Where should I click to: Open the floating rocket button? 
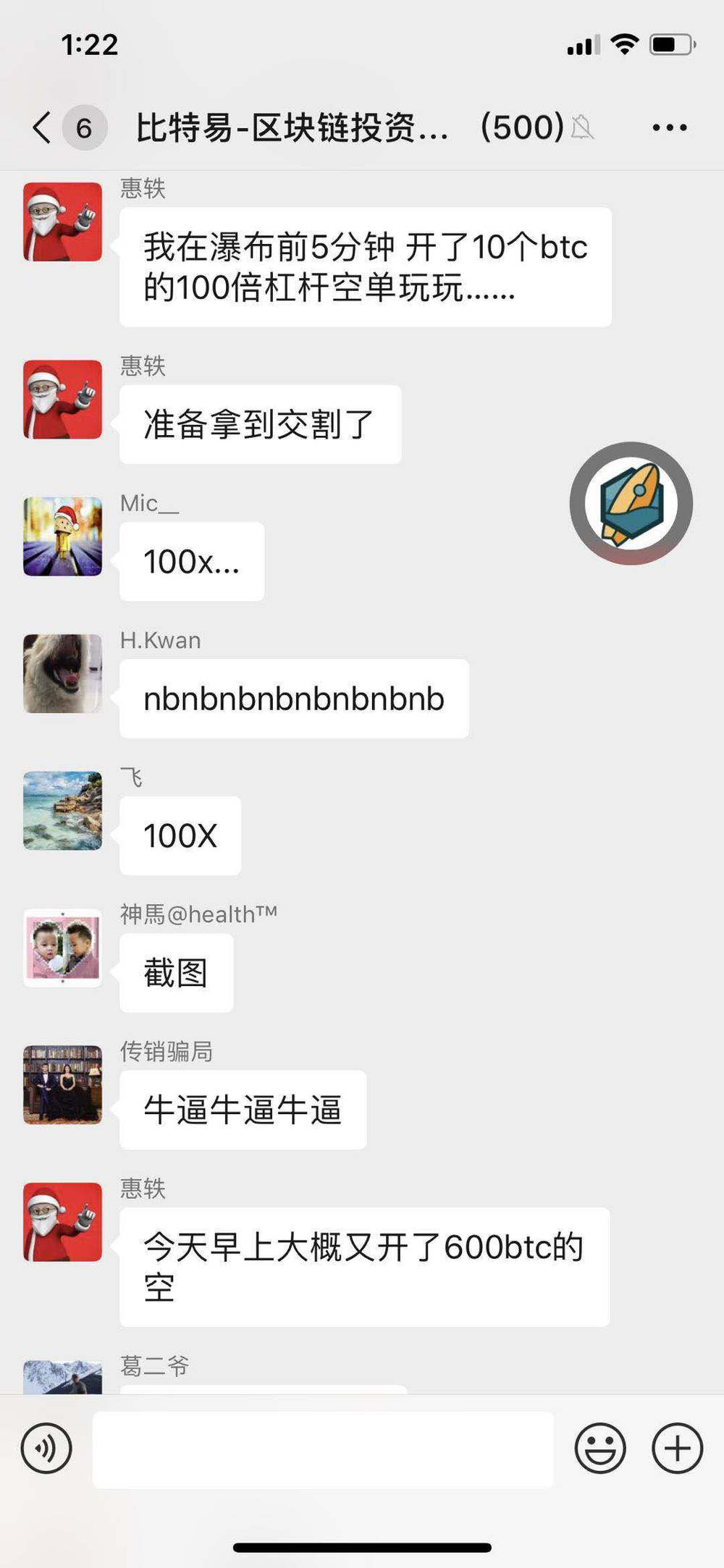[631, 503]
